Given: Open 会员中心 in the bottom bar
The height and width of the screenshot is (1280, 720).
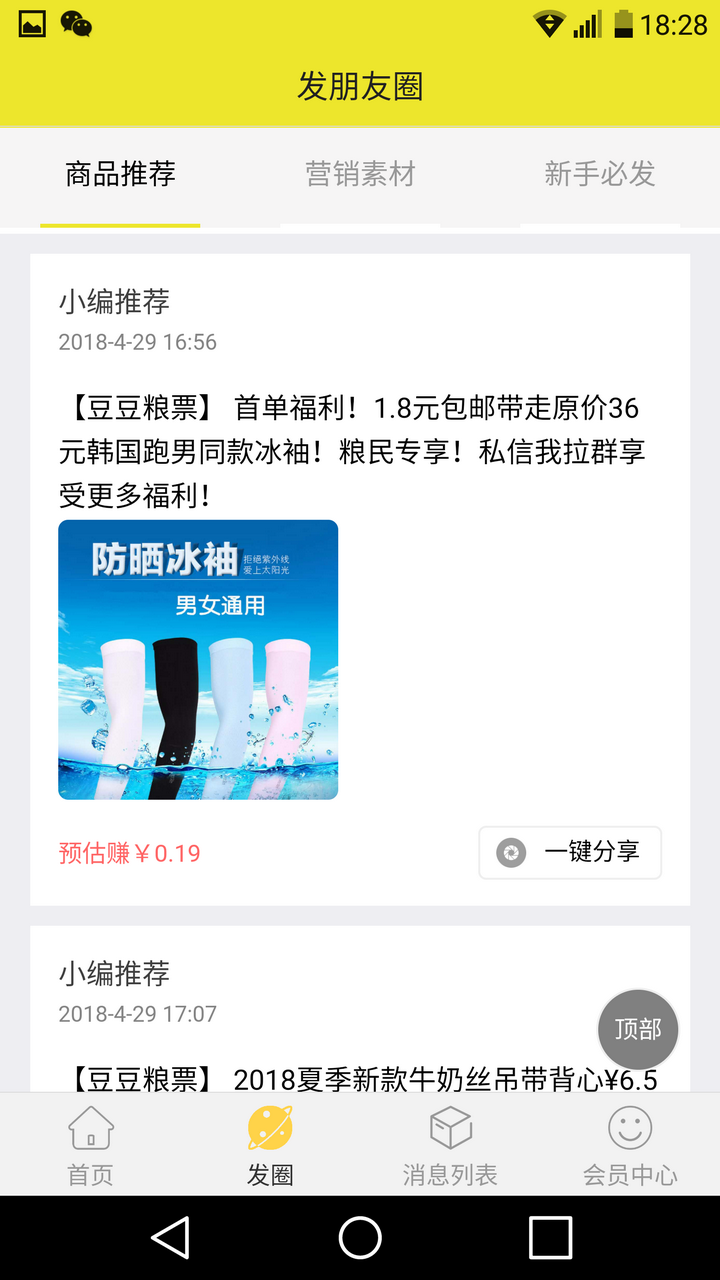Looking at the screenshot, I should tap(630, 1146).
